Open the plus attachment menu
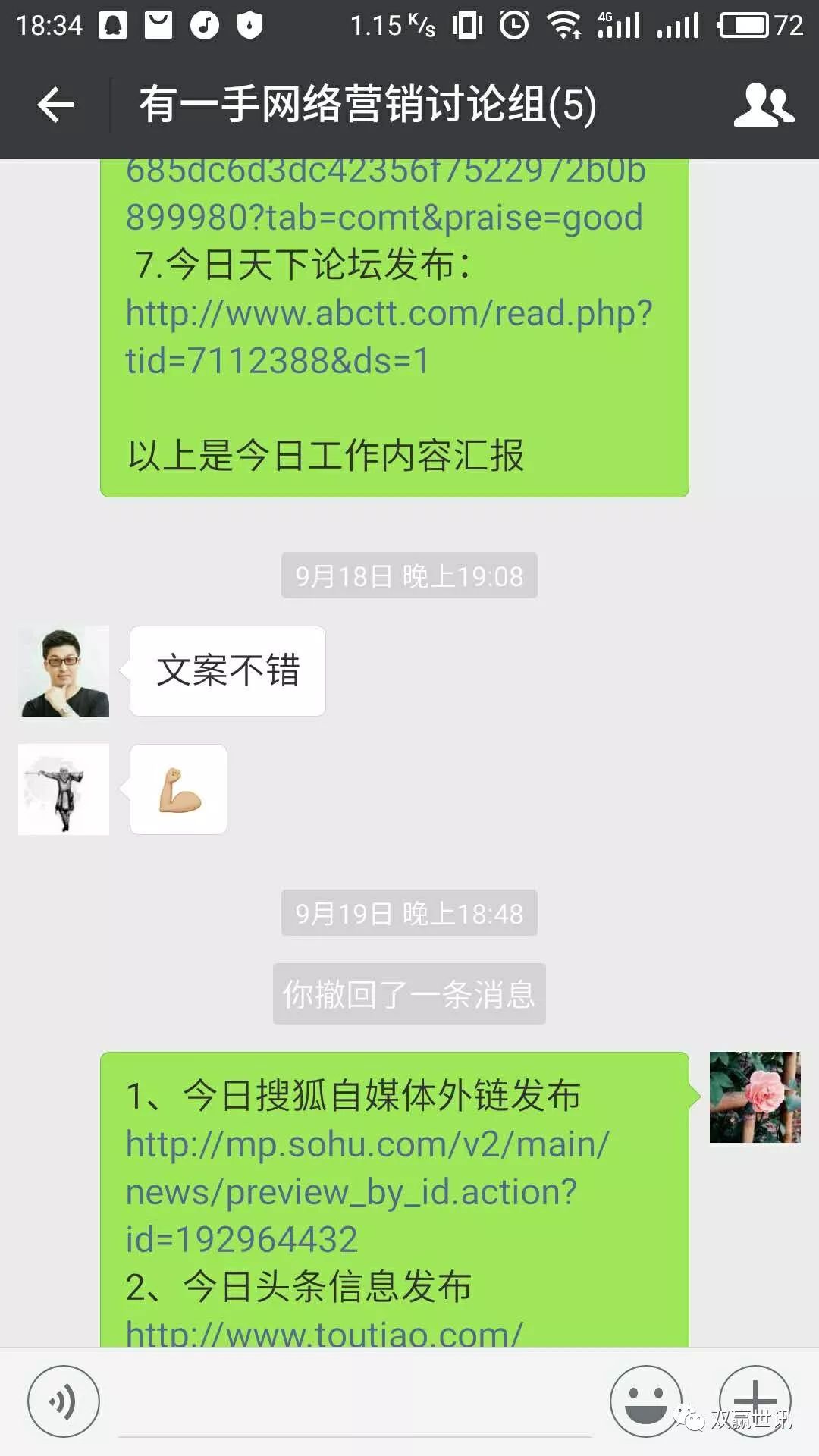The height and width of the screenshot is (1456, 819). [x=755, y=1400]
